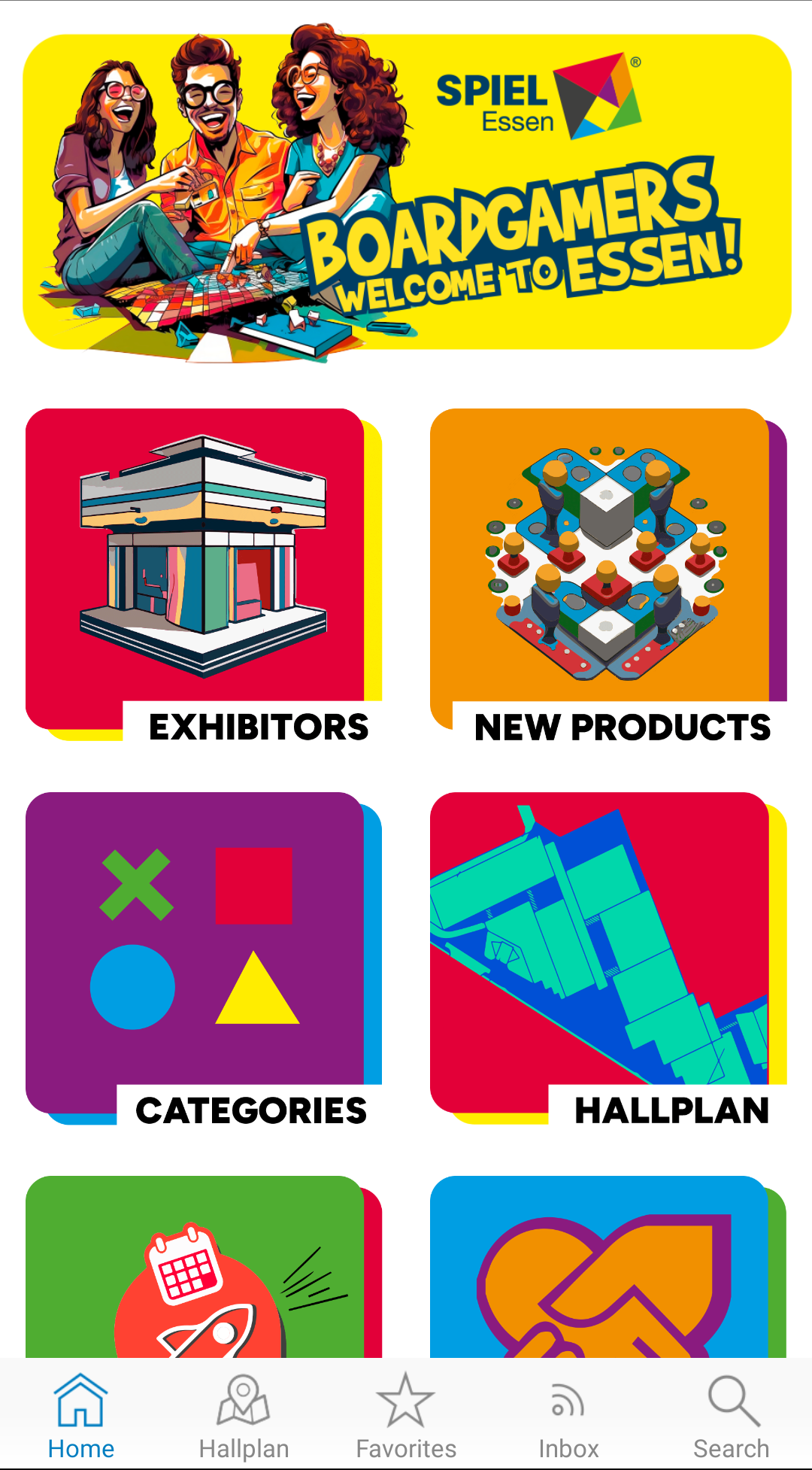Go to the Favorites tab
The height and width of the screenshot is (1470, 812).
tap(406, 1416)
